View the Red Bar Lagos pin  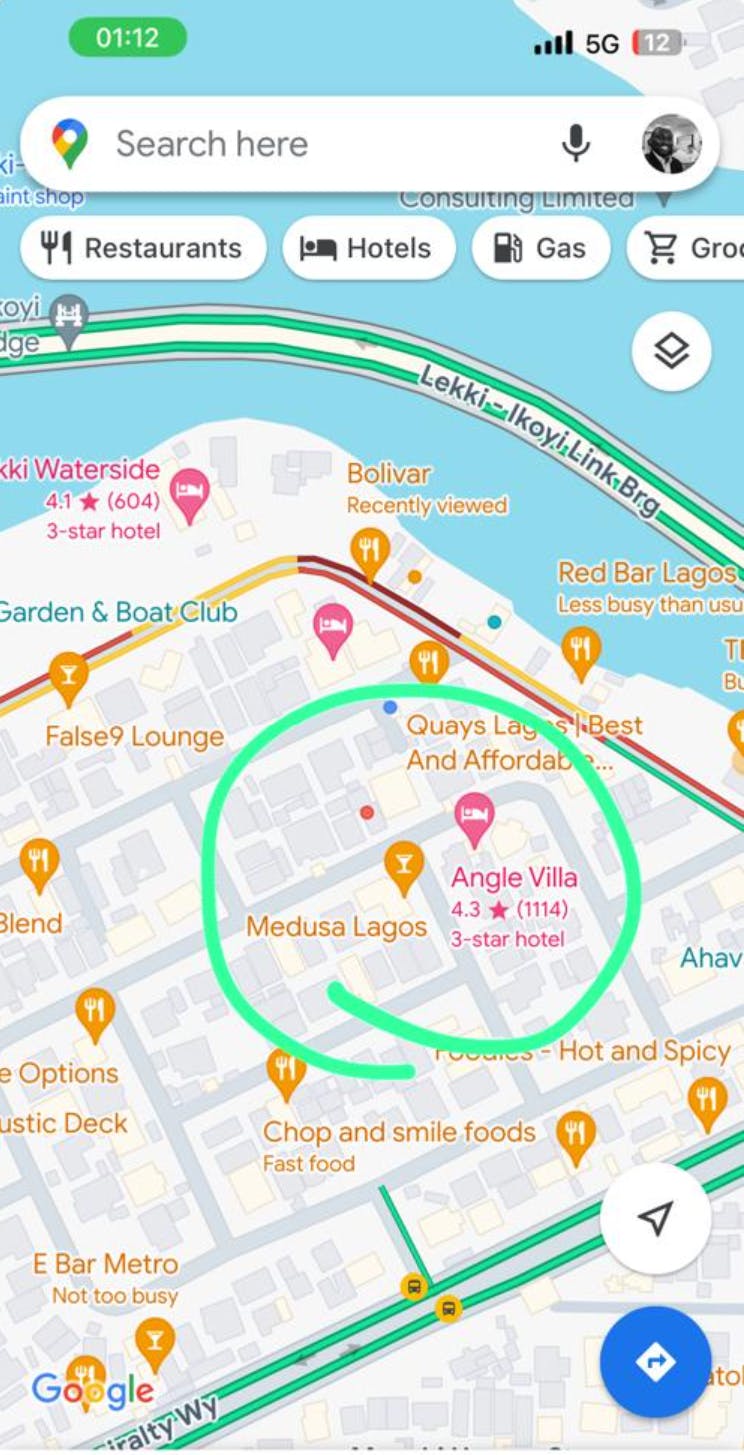pos(581,649)
